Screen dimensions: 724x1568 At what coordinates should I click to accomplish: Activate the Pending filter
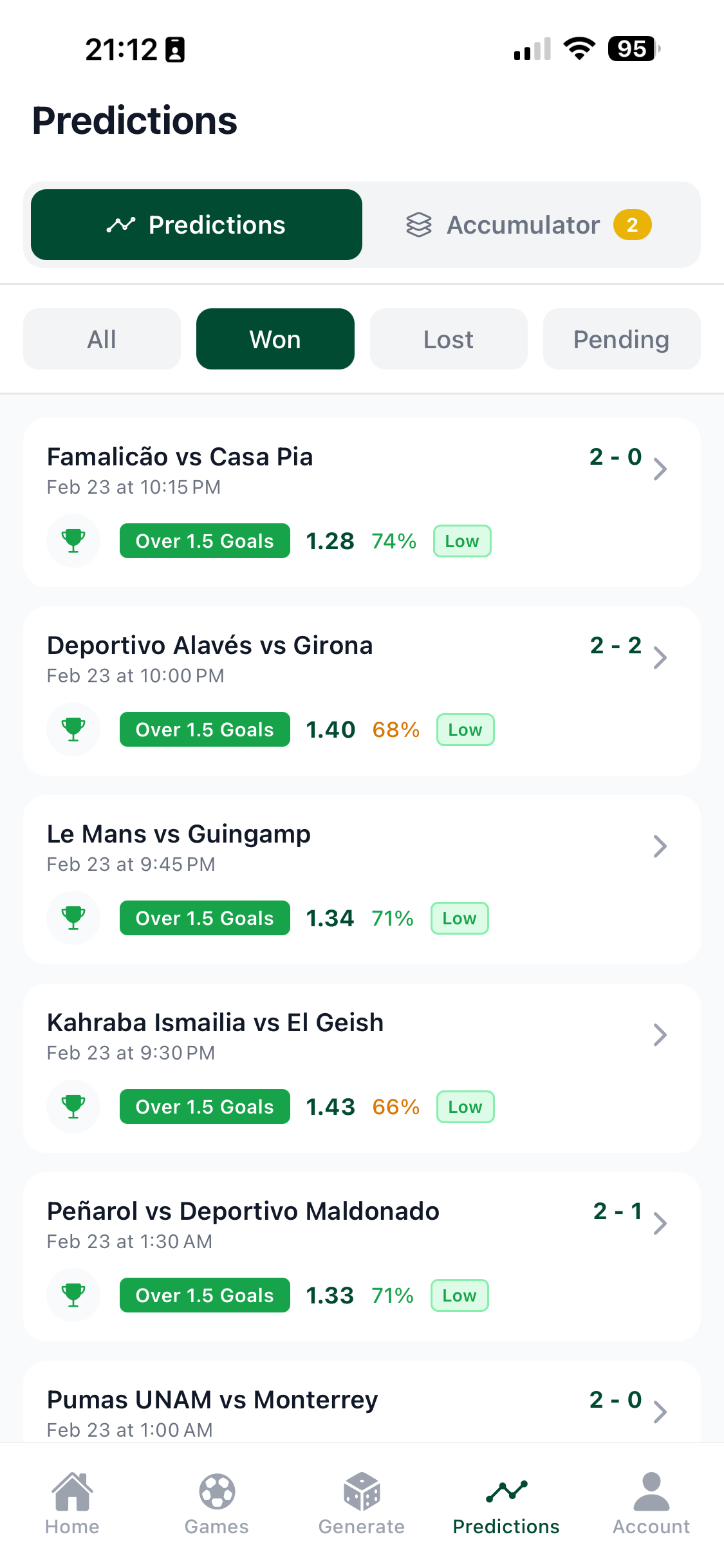point(621,339)
